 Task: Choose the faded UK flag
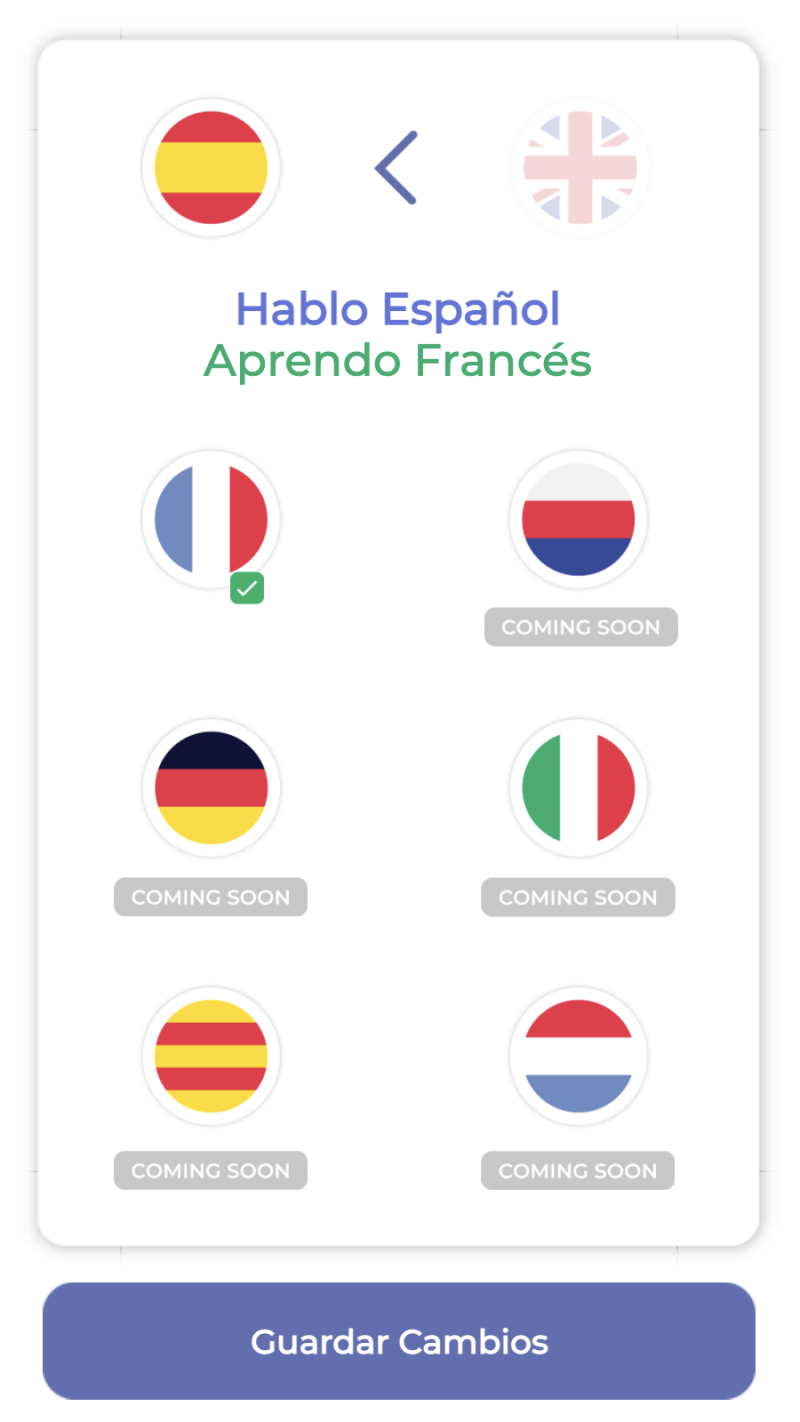[580, 167]
